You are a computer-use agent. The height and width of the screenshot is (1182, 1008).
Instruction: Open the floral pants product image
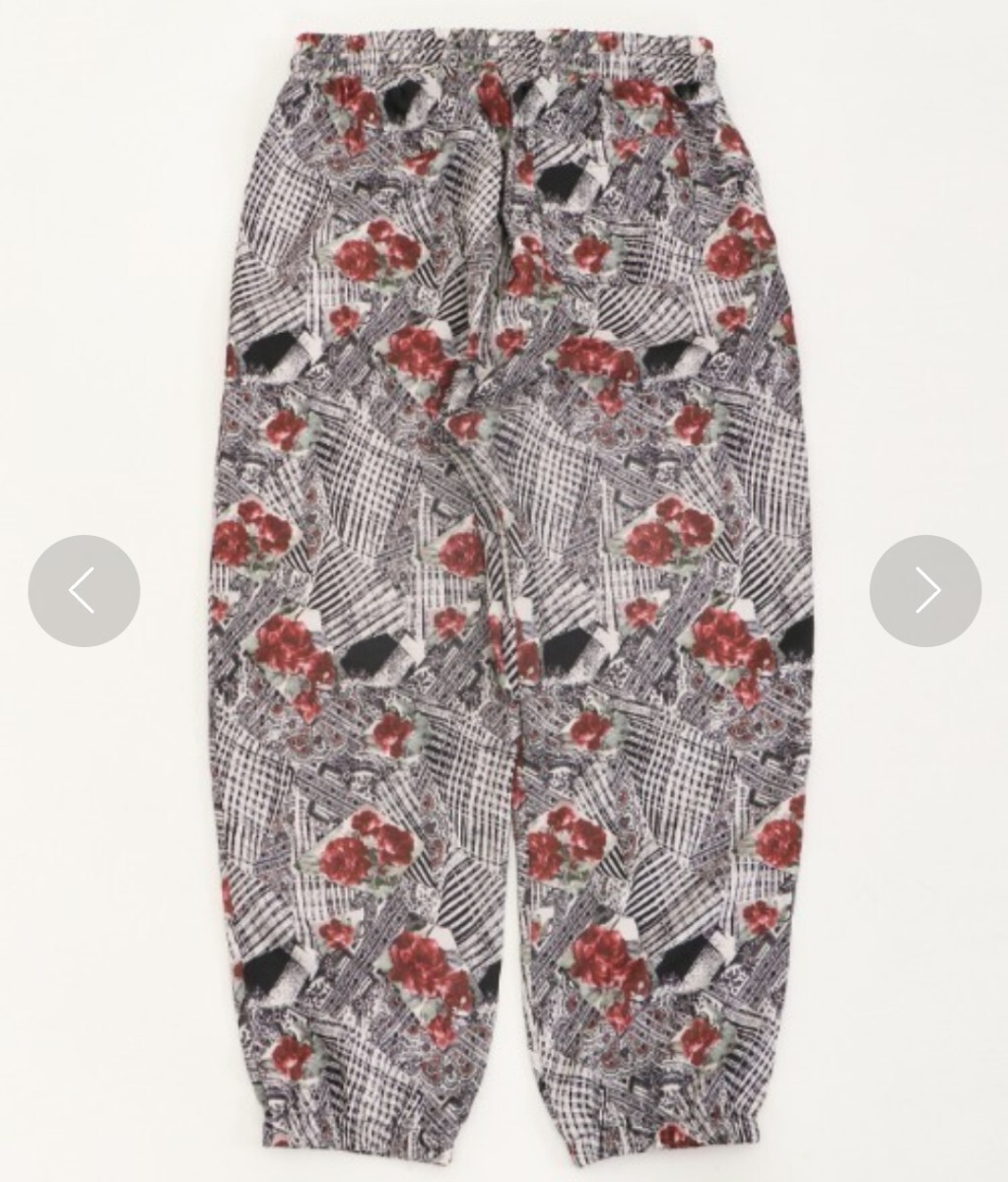[512, 591]
